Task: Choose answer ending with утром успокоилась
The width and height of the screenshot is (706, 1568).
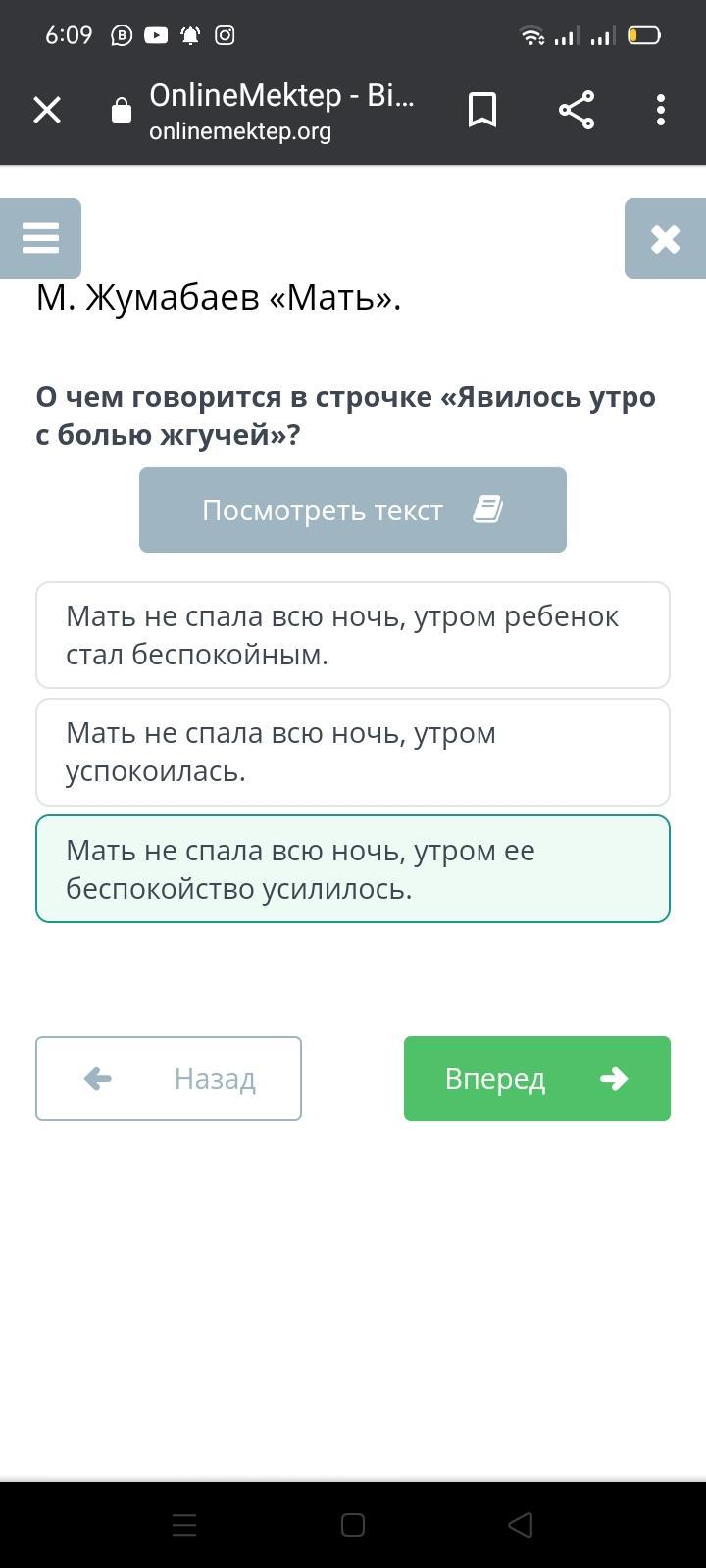Action: [353, 752]
